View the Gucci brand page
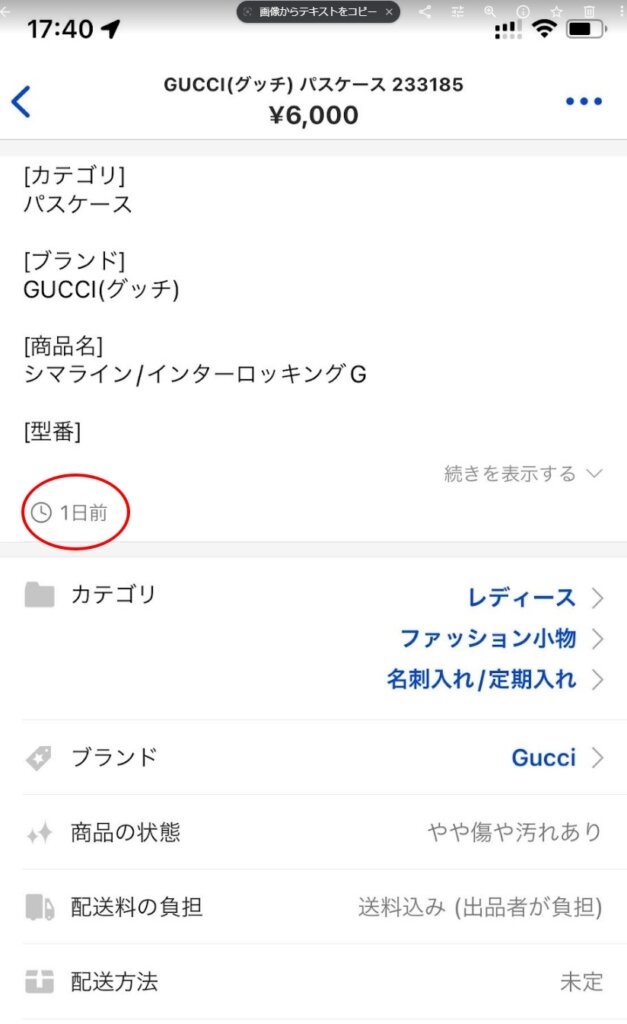627x1024 pixels. coord(557,758)
